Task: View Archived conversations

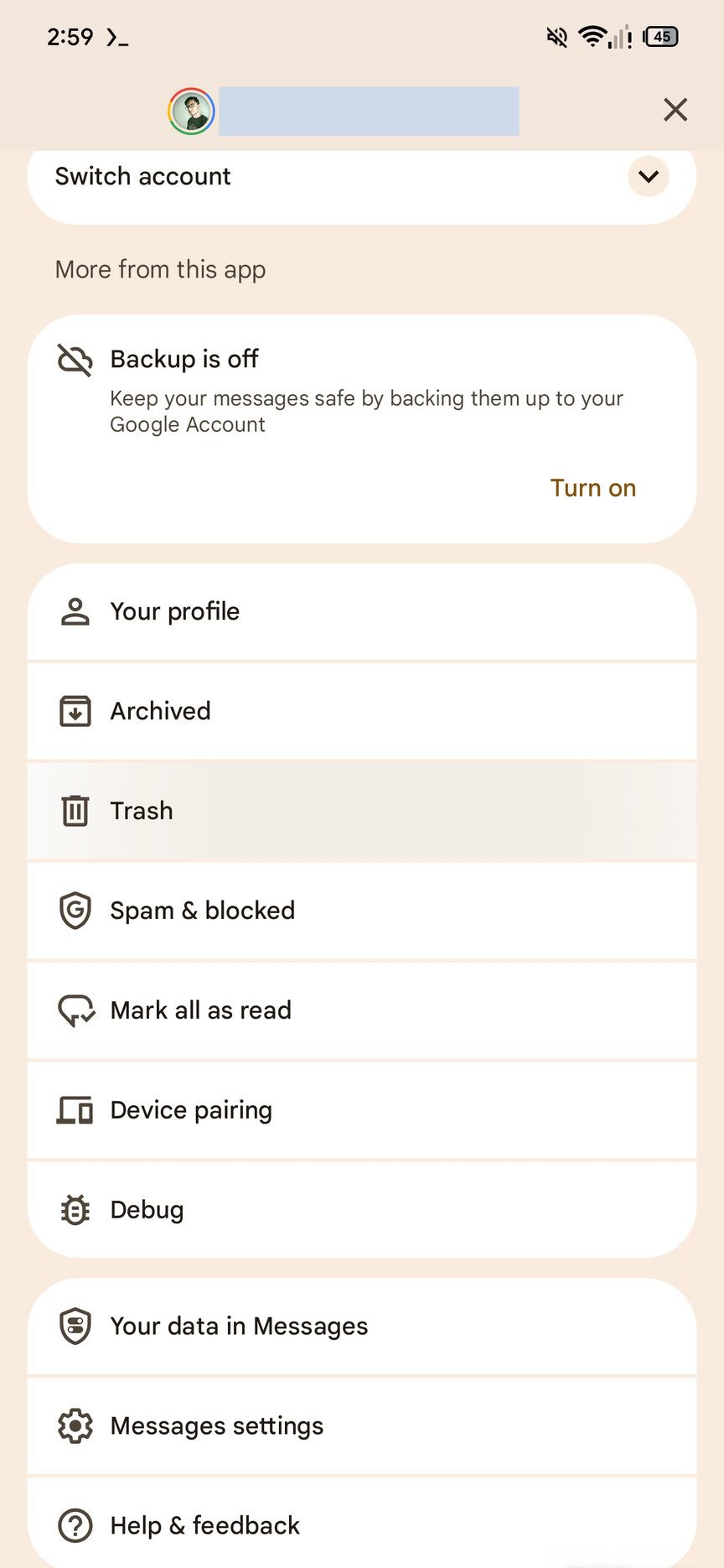Action: click(361, 711)
